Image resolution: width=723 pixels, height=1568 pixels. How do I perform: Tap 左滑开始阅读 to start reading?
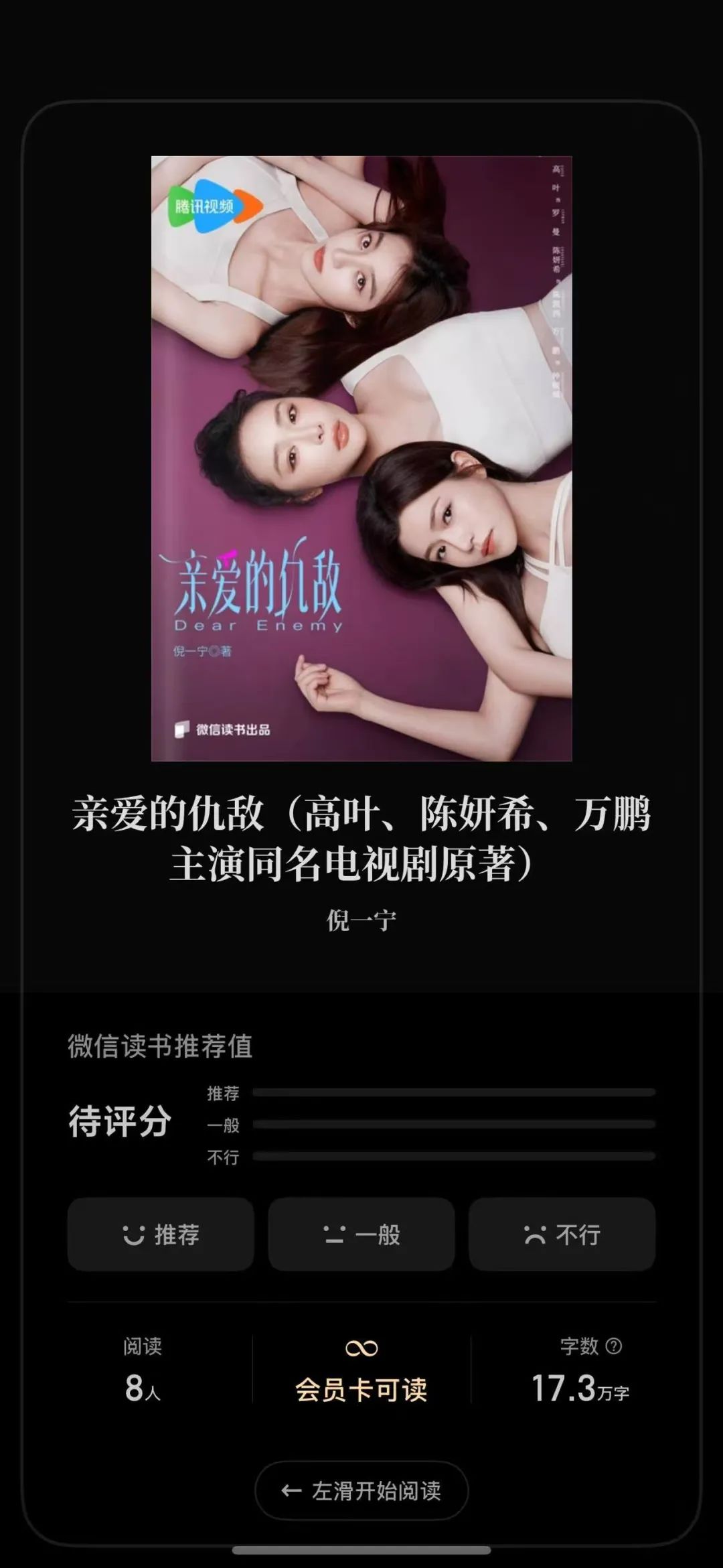coord(361,1490)
